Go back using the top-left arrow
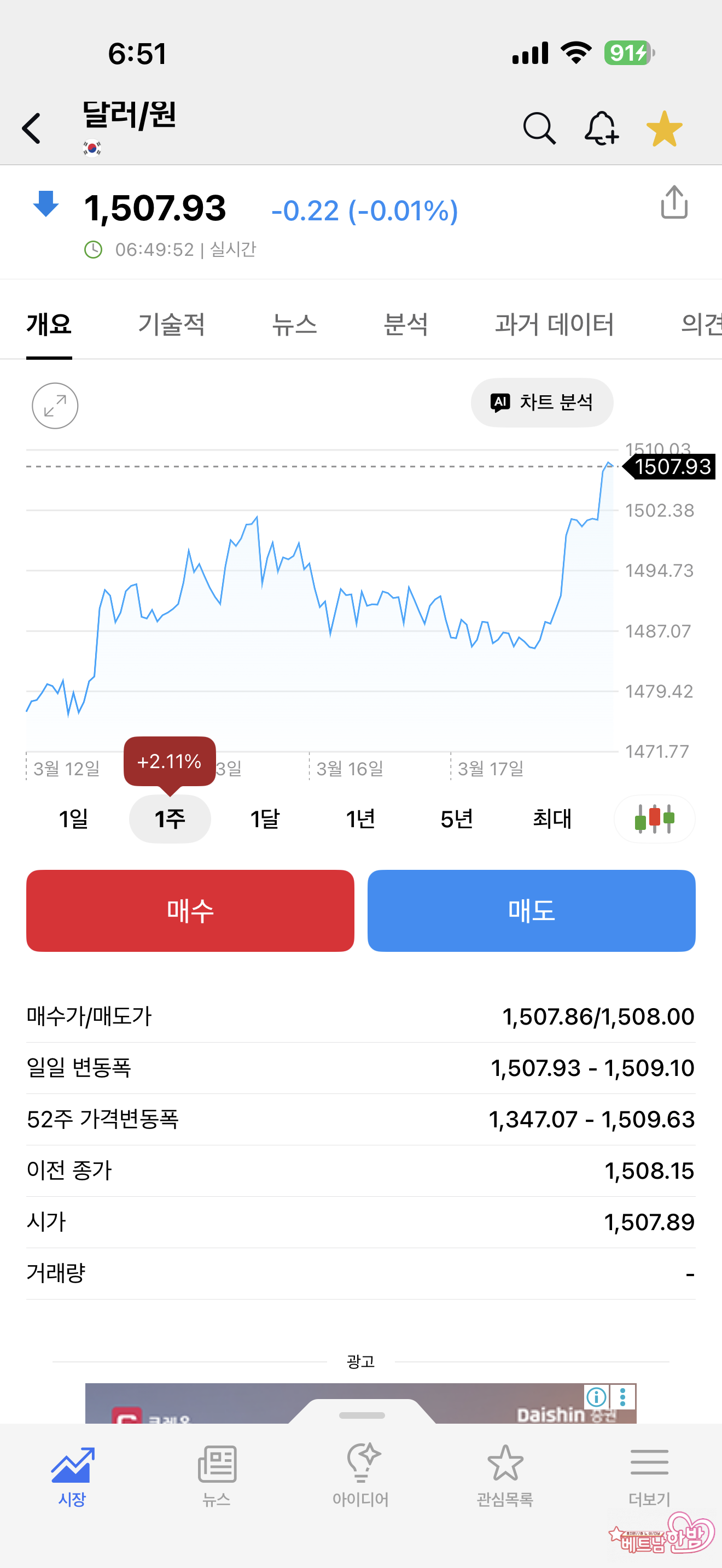722x1568 pixels. [32, 128]
